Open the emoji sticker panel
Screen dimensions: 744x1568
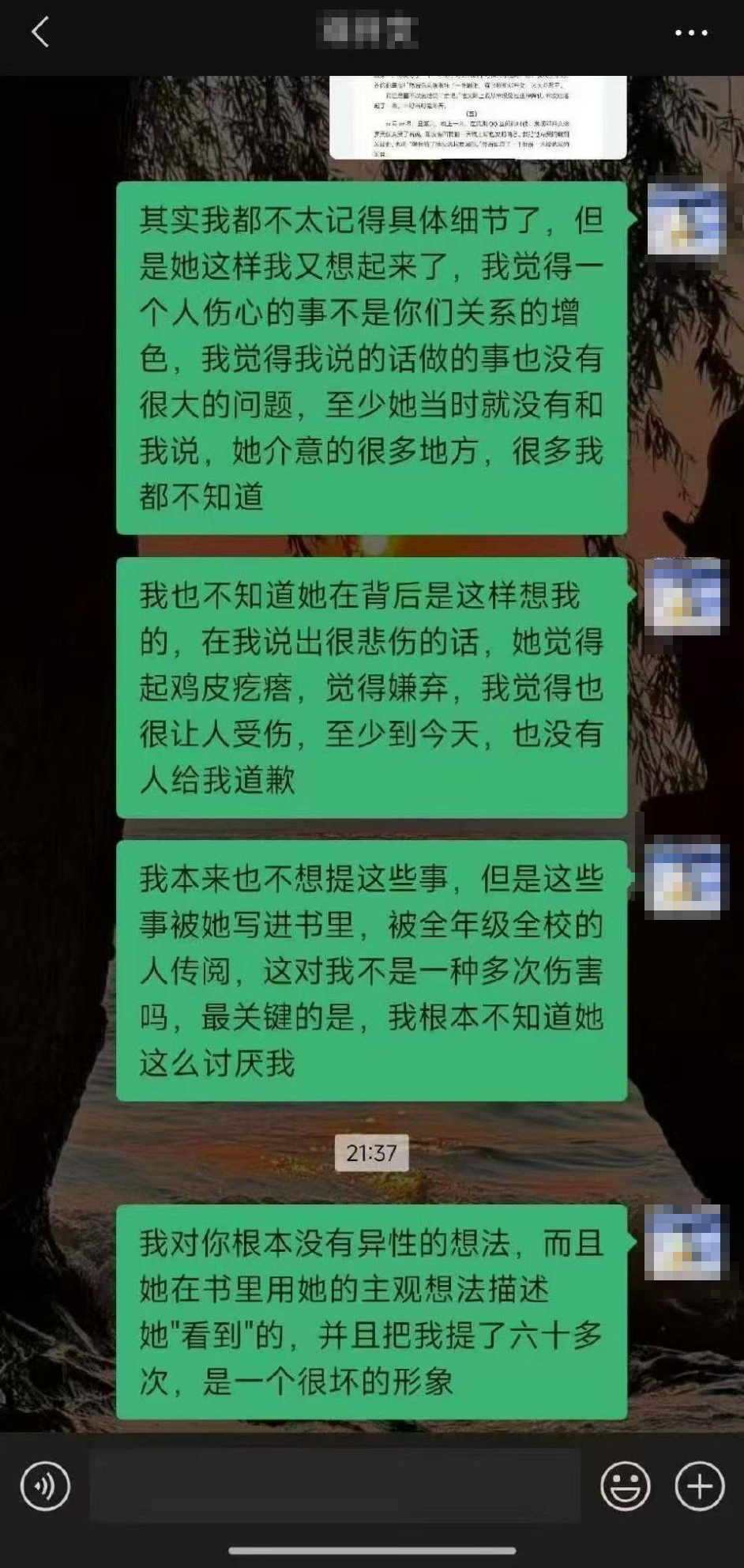pos(625,1486)
